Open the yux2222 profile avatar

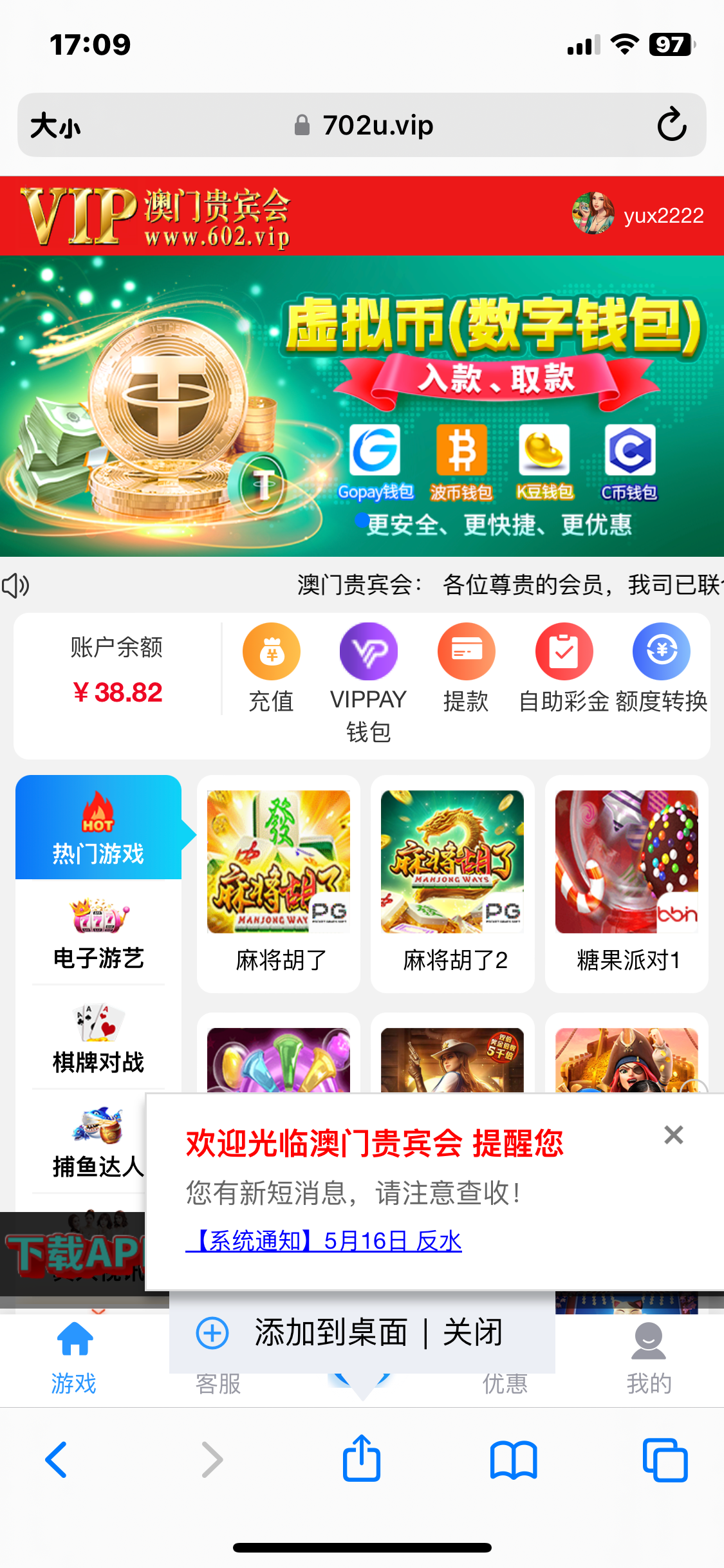[x=592, y=214]
